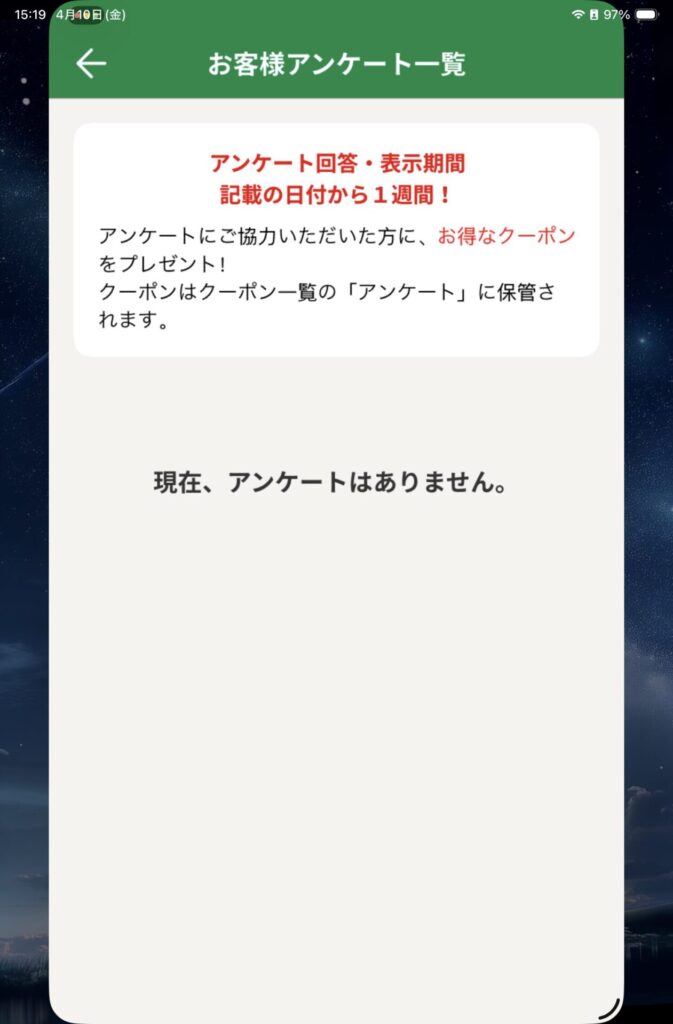Go back using the header arrow
Viewport: 673px width, 1024px height.
pyautogui.click(x=91, y=64)
